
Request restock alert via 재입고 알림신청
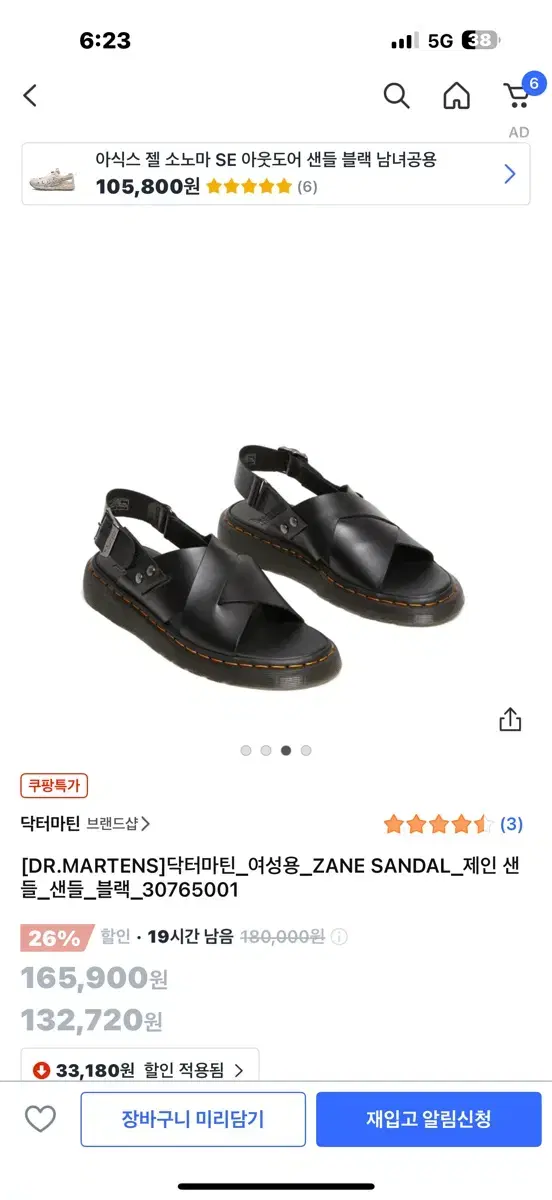tap(429, 1119)
